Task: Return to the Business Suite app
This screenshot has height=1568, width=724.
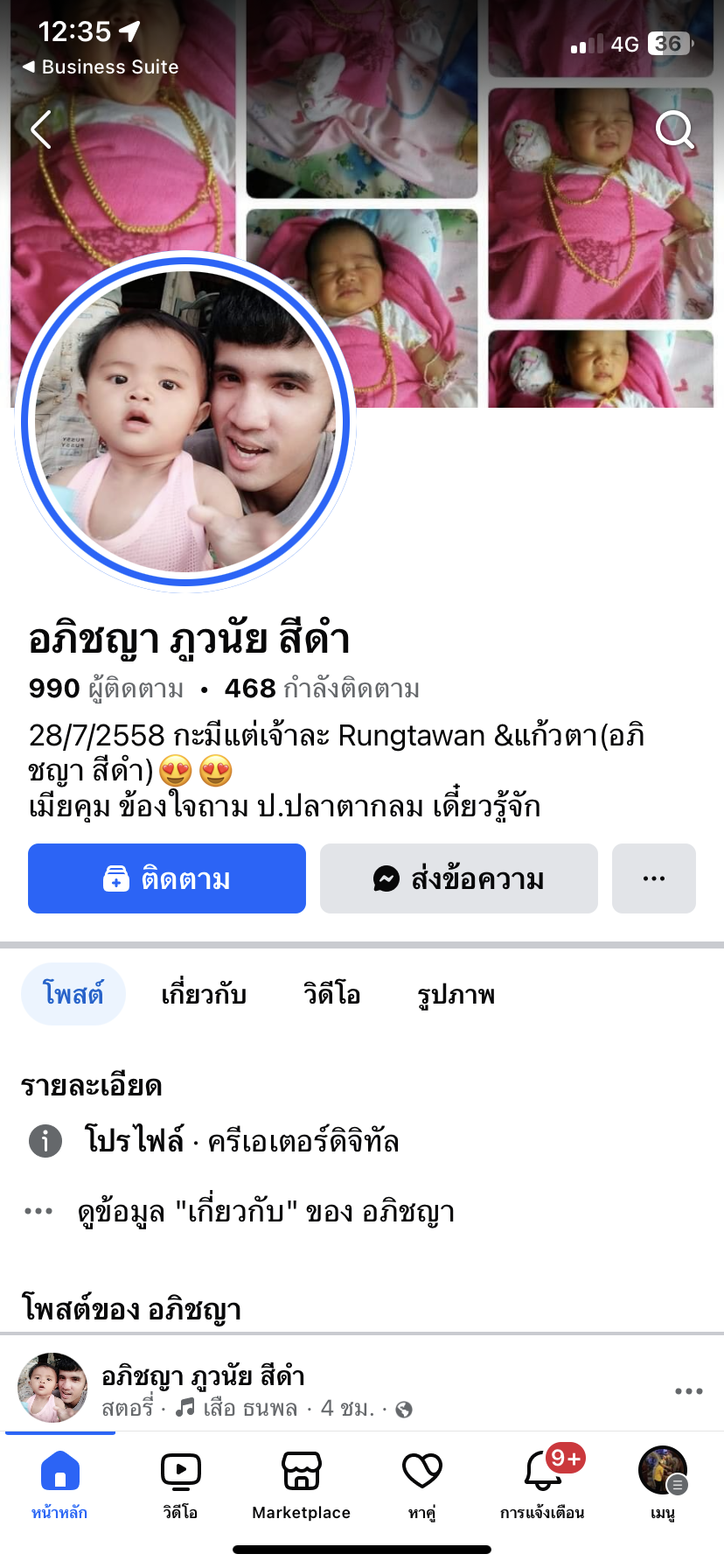Action: pyautogui.click(x=100, y=67)
